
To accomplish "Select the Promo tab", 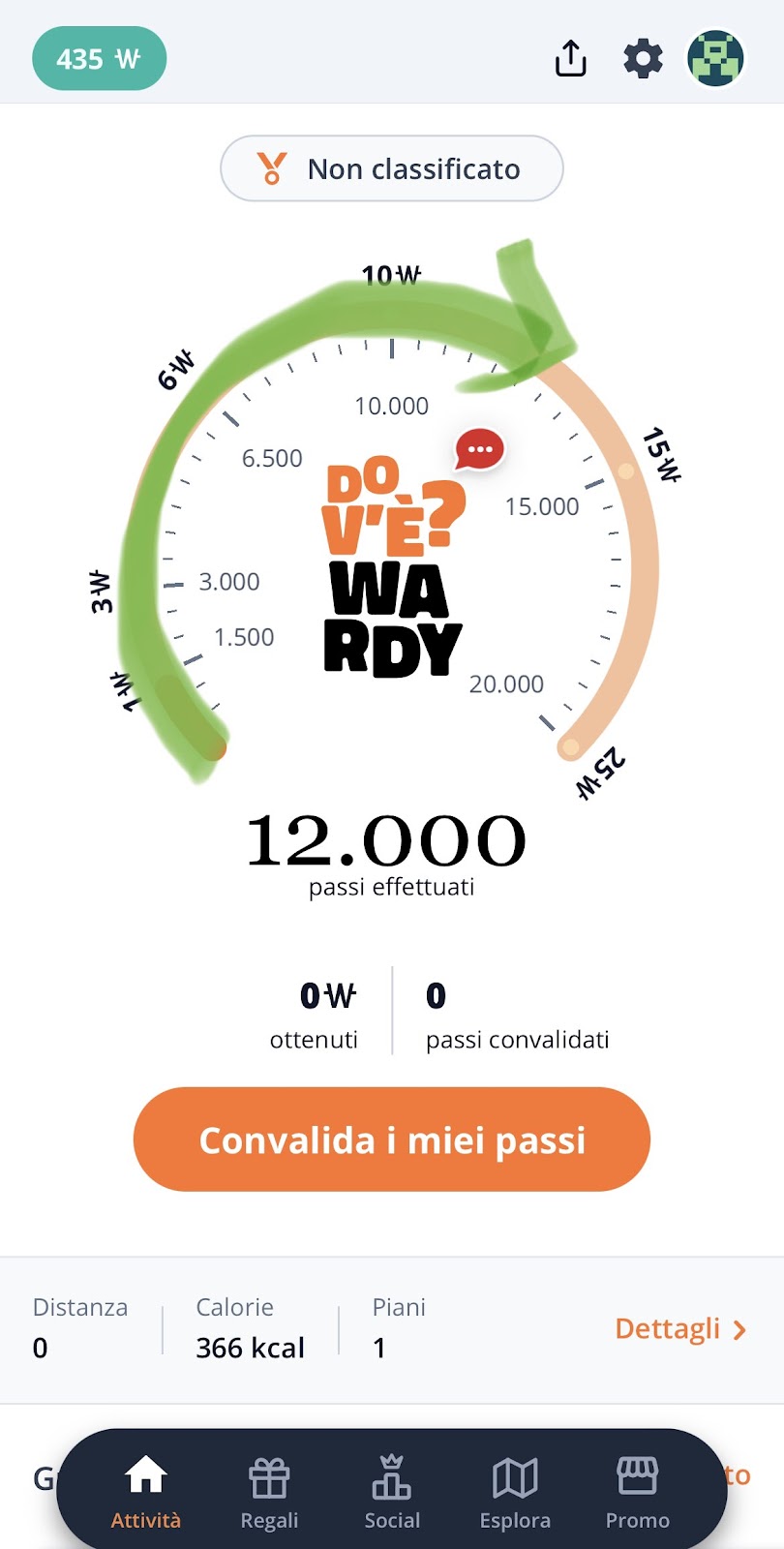I will 637,1492.
